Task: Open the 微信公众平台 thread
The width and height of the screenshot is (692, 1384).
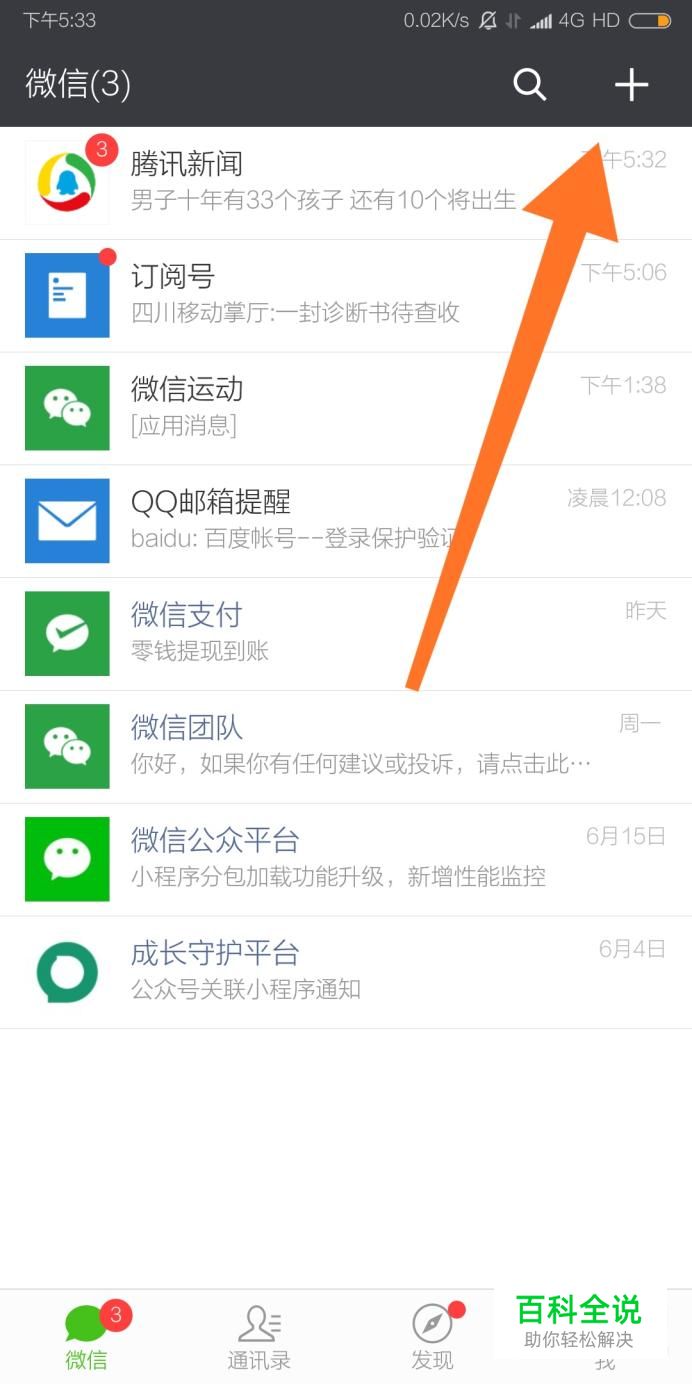Action: (x=300, y=859)
